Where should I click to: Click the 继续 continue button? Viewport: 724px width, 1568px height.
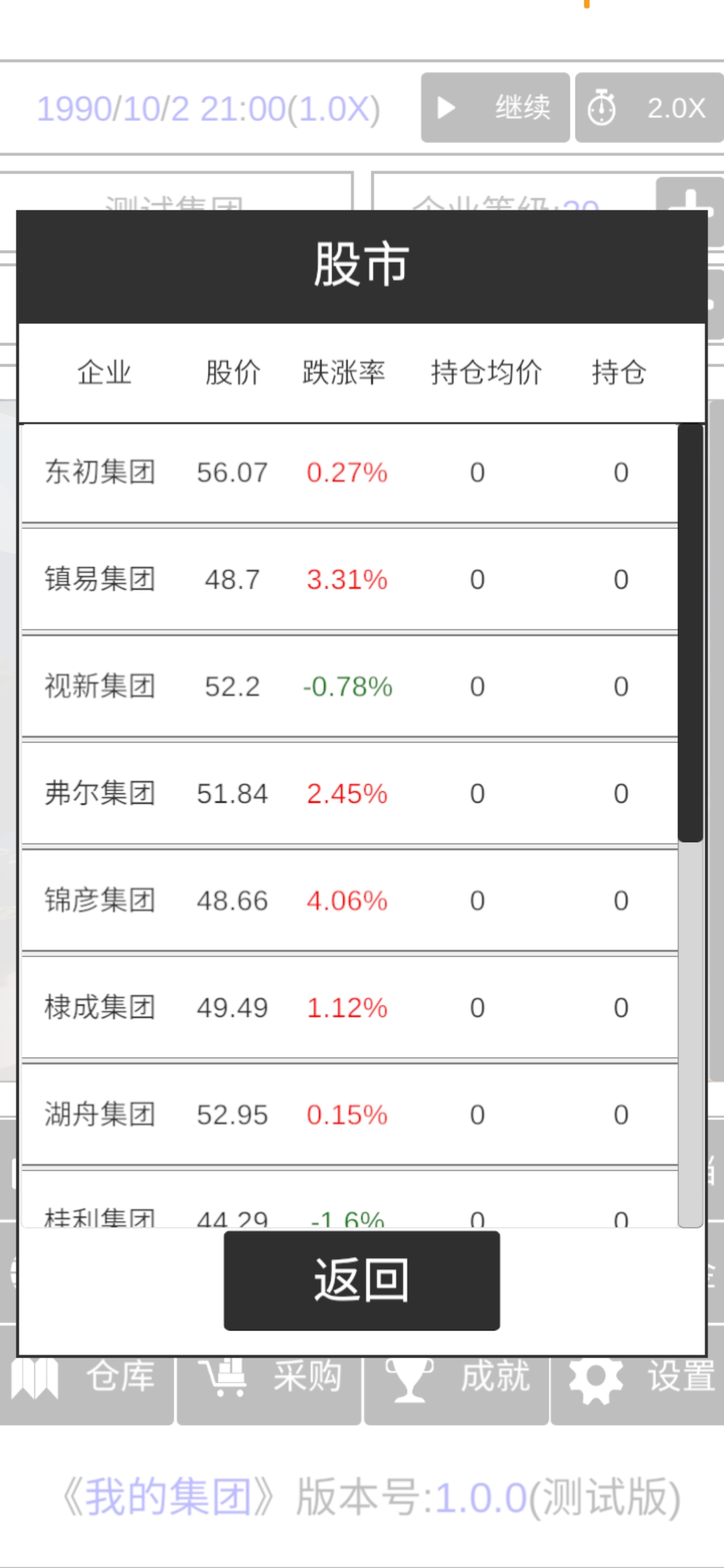click(x=494, y=107)
